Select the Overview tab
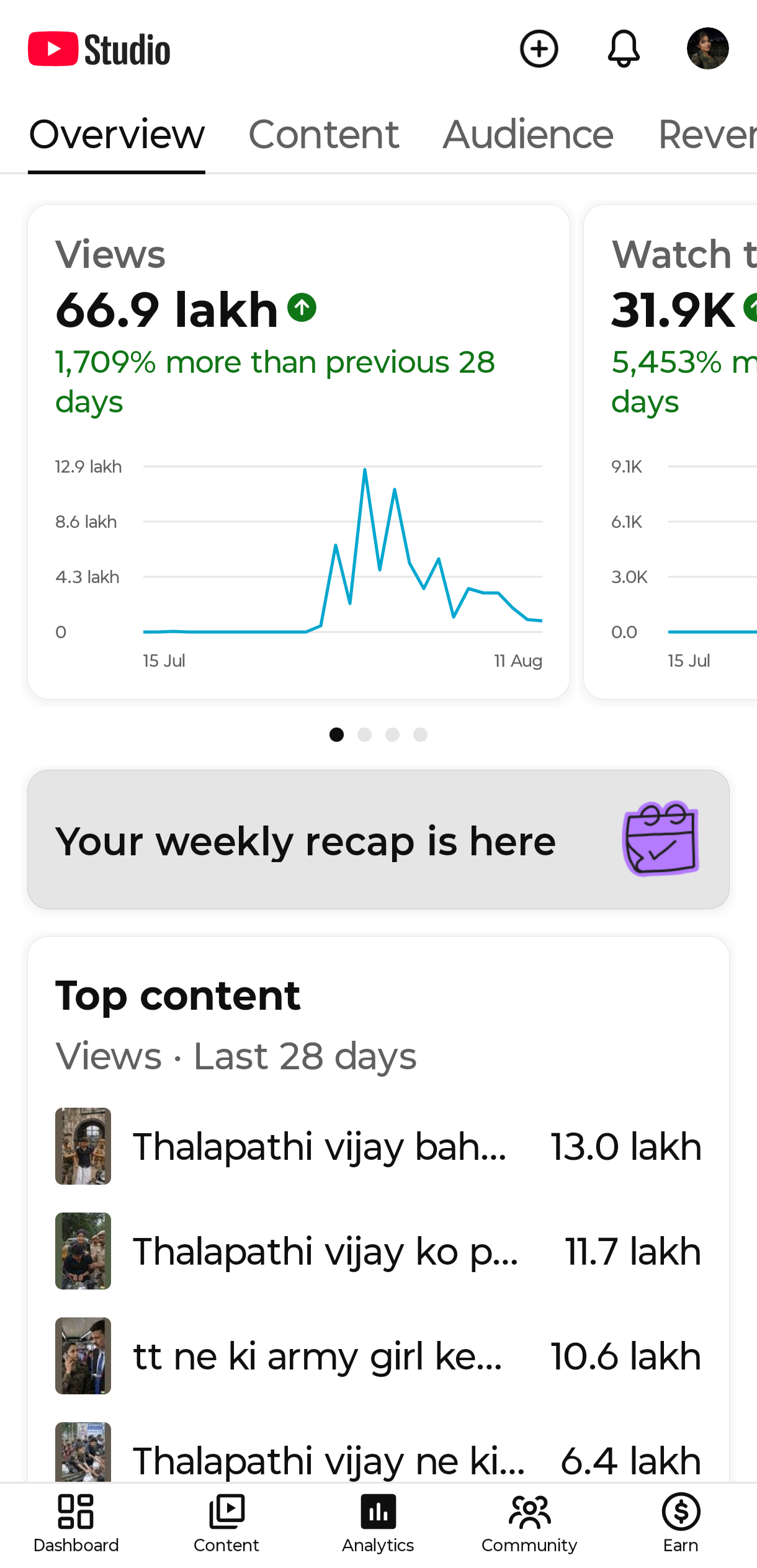 click(117, 135)
